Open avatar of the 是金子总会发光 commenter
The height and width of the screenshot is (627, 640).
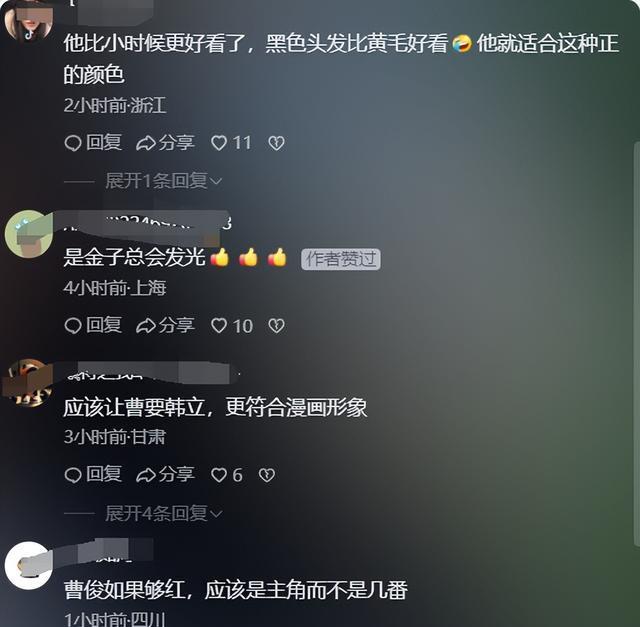coord(29,235)
